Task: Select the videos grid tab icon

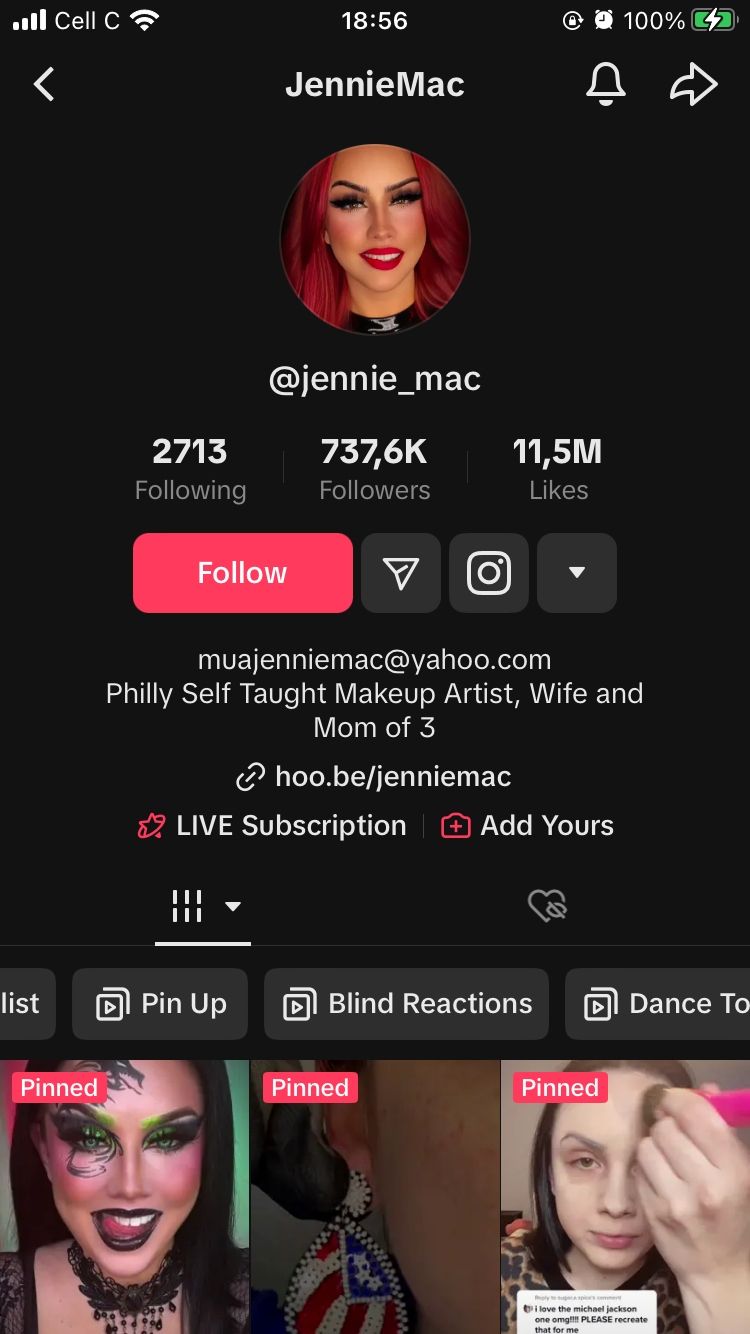Action: tap(188, 905)
